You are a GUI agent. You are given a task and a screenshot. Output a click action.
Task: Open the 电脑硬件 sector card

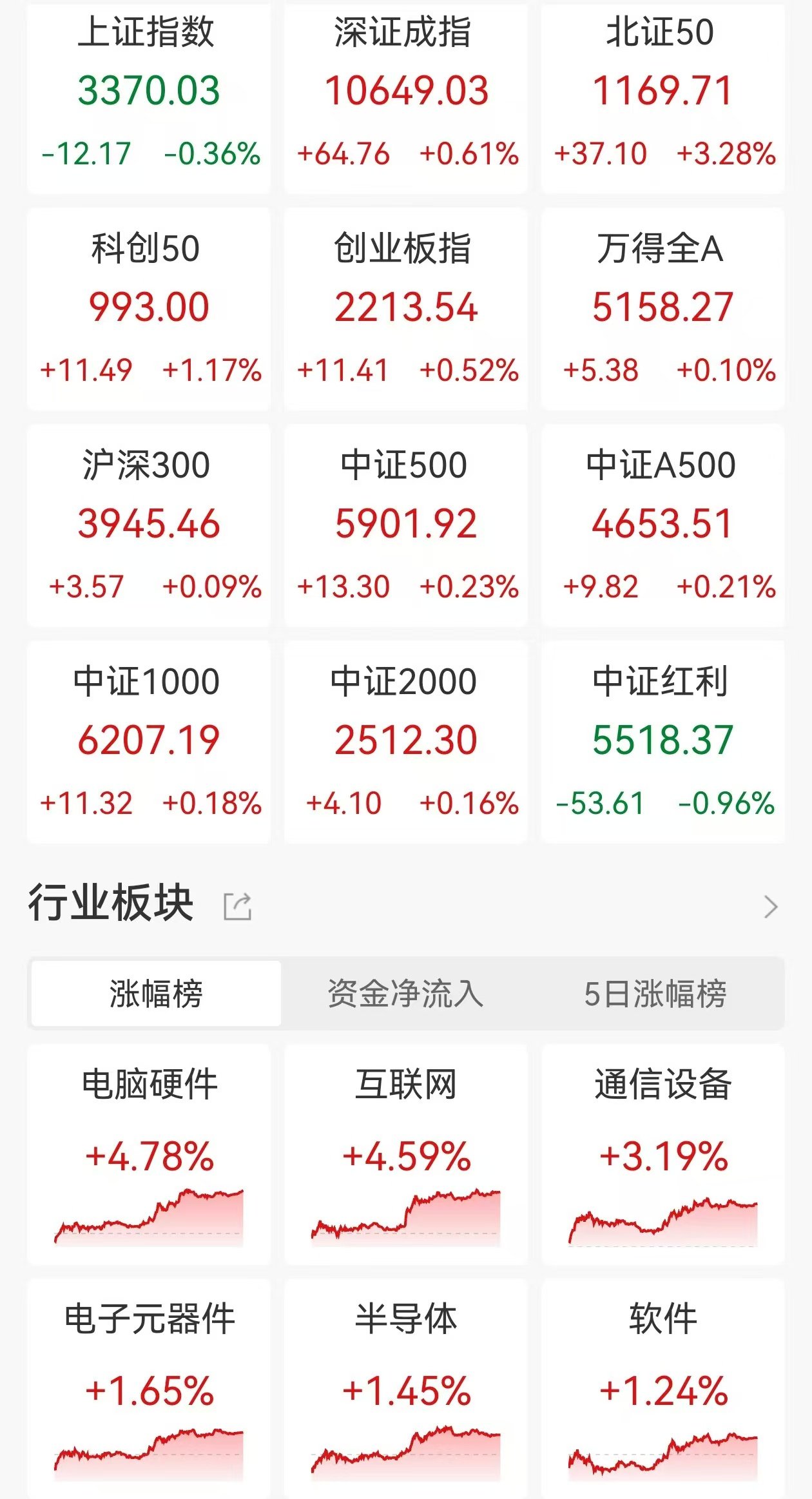tap(149, 1154)
